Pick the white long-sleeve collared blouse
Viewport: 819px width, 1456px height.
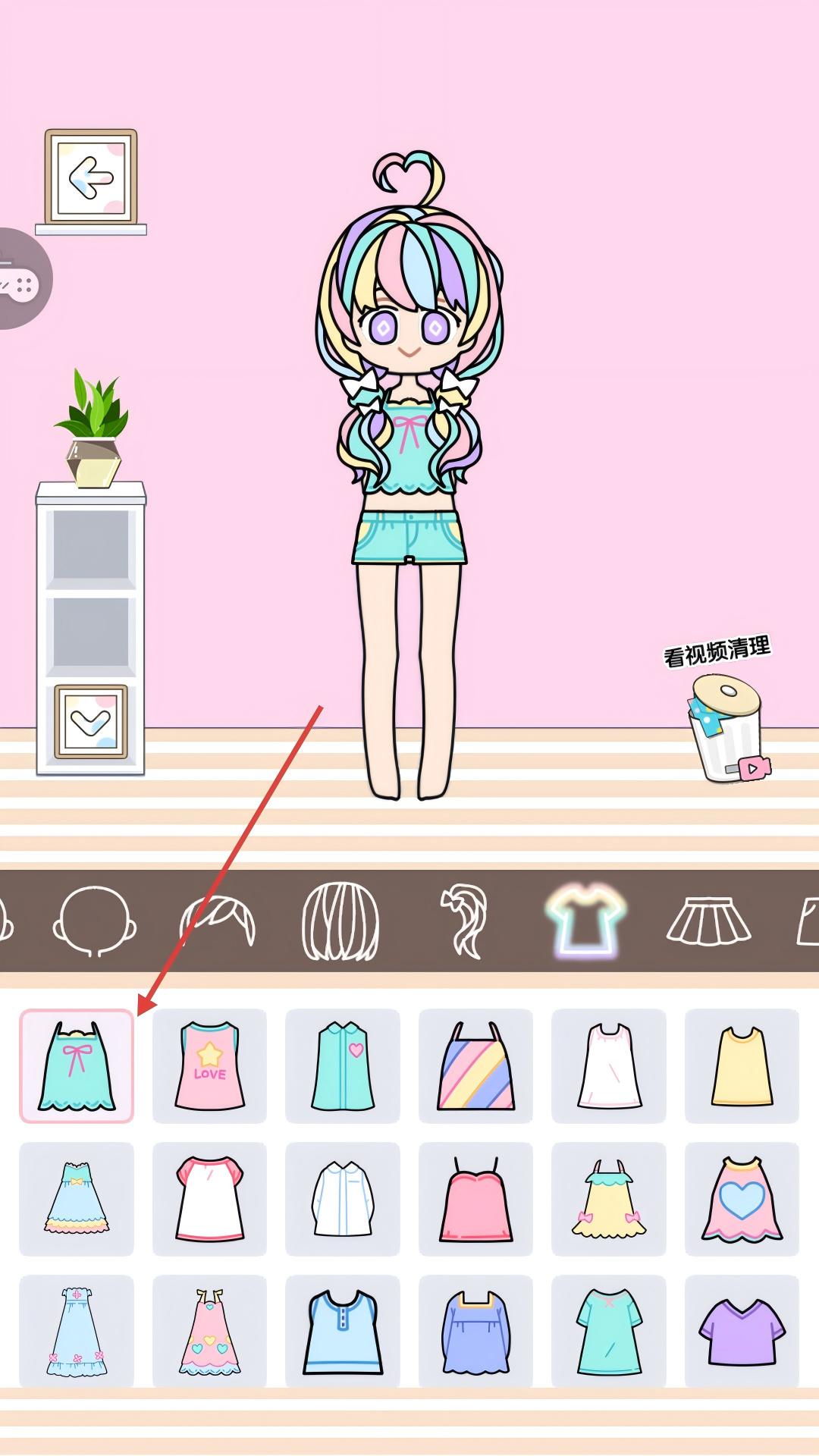click(343, 1199)
